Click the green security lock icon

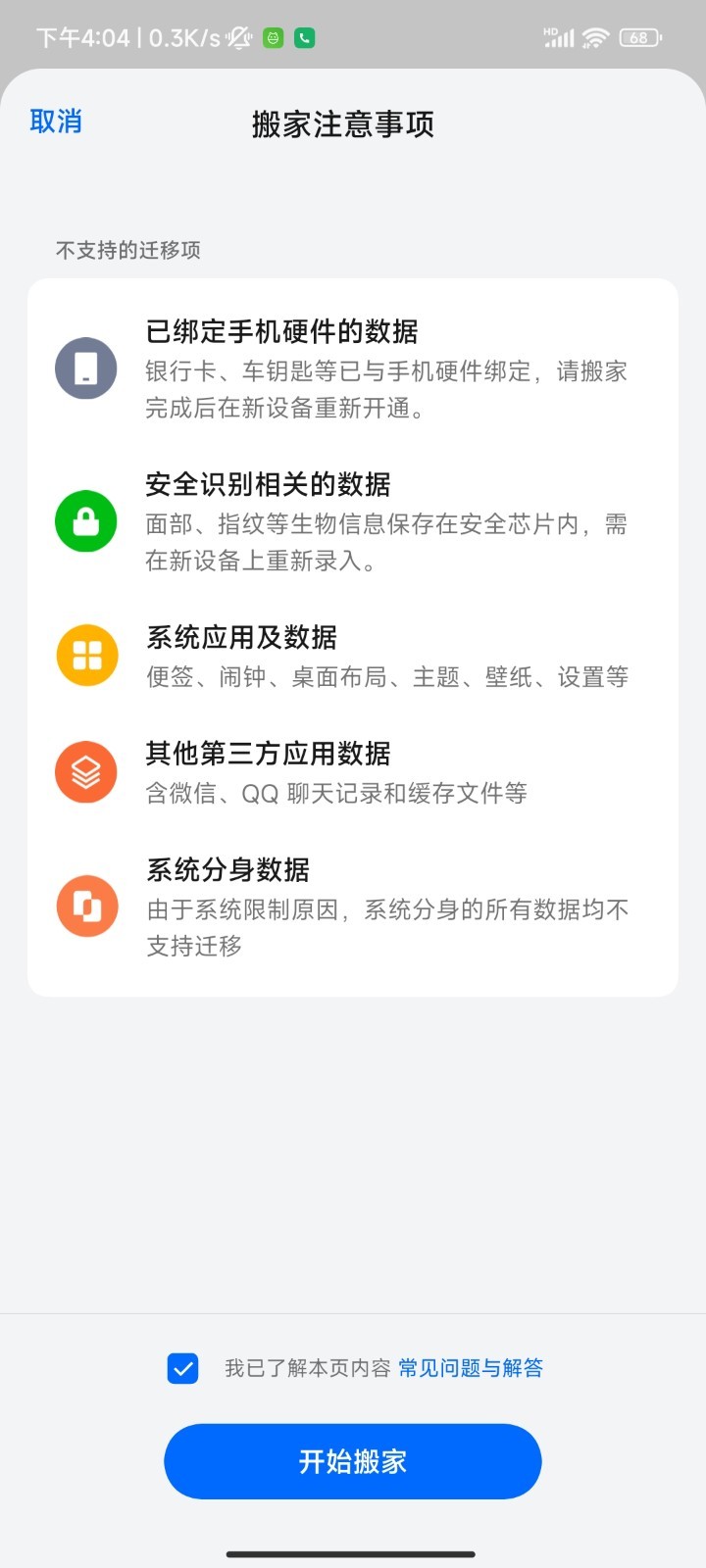[x=85, y=520]
